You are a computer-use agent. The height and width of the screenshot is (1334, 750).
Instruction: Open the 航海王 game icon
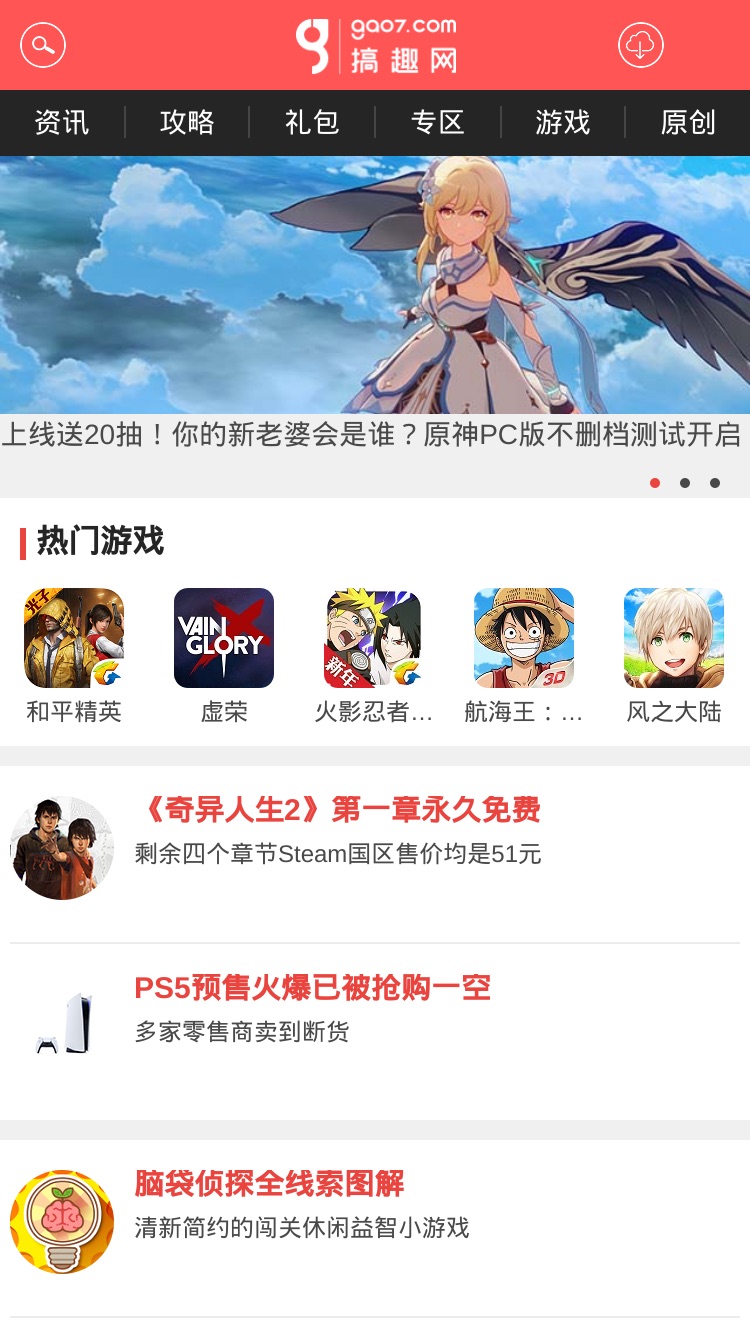pyautogui.click(x=524, y=638)
